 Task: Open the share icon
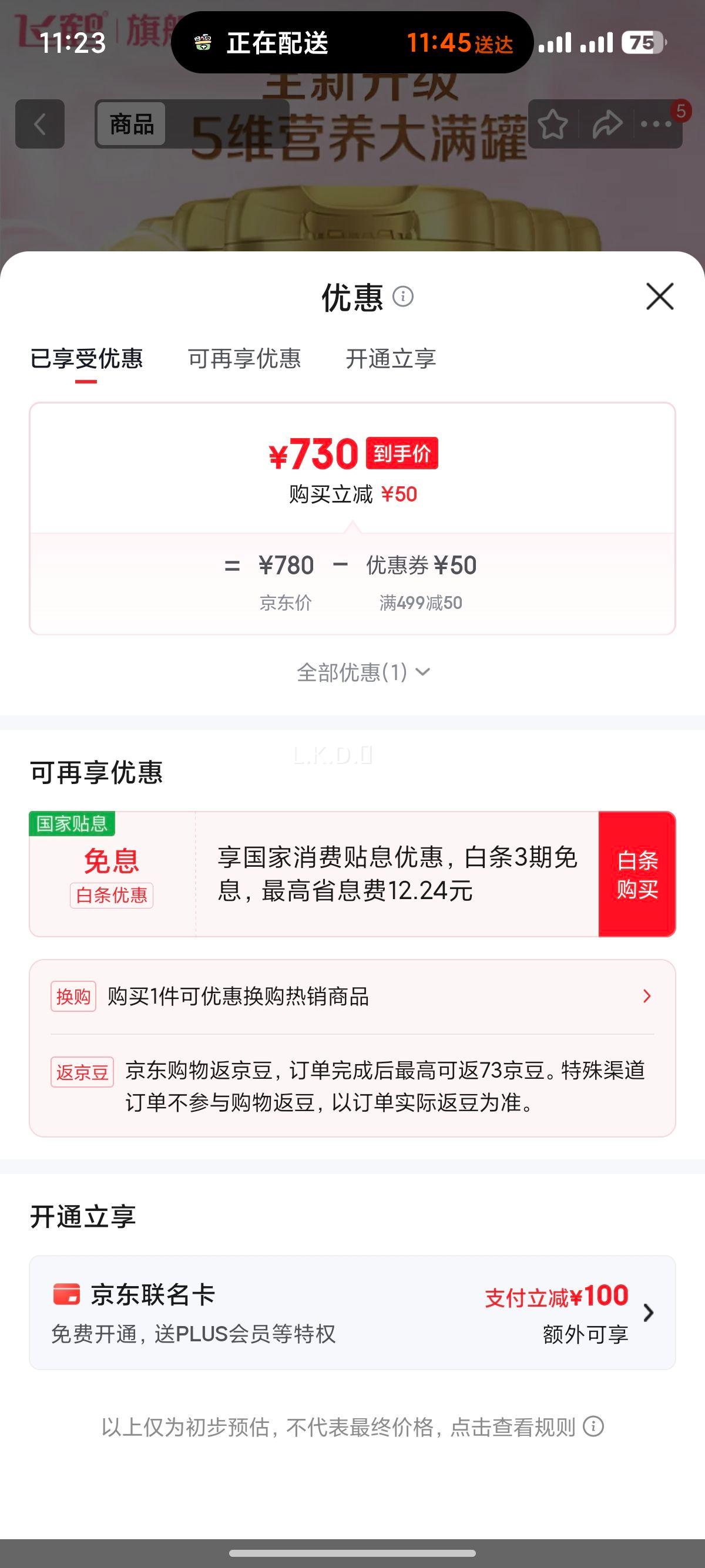tap(606, 125)
